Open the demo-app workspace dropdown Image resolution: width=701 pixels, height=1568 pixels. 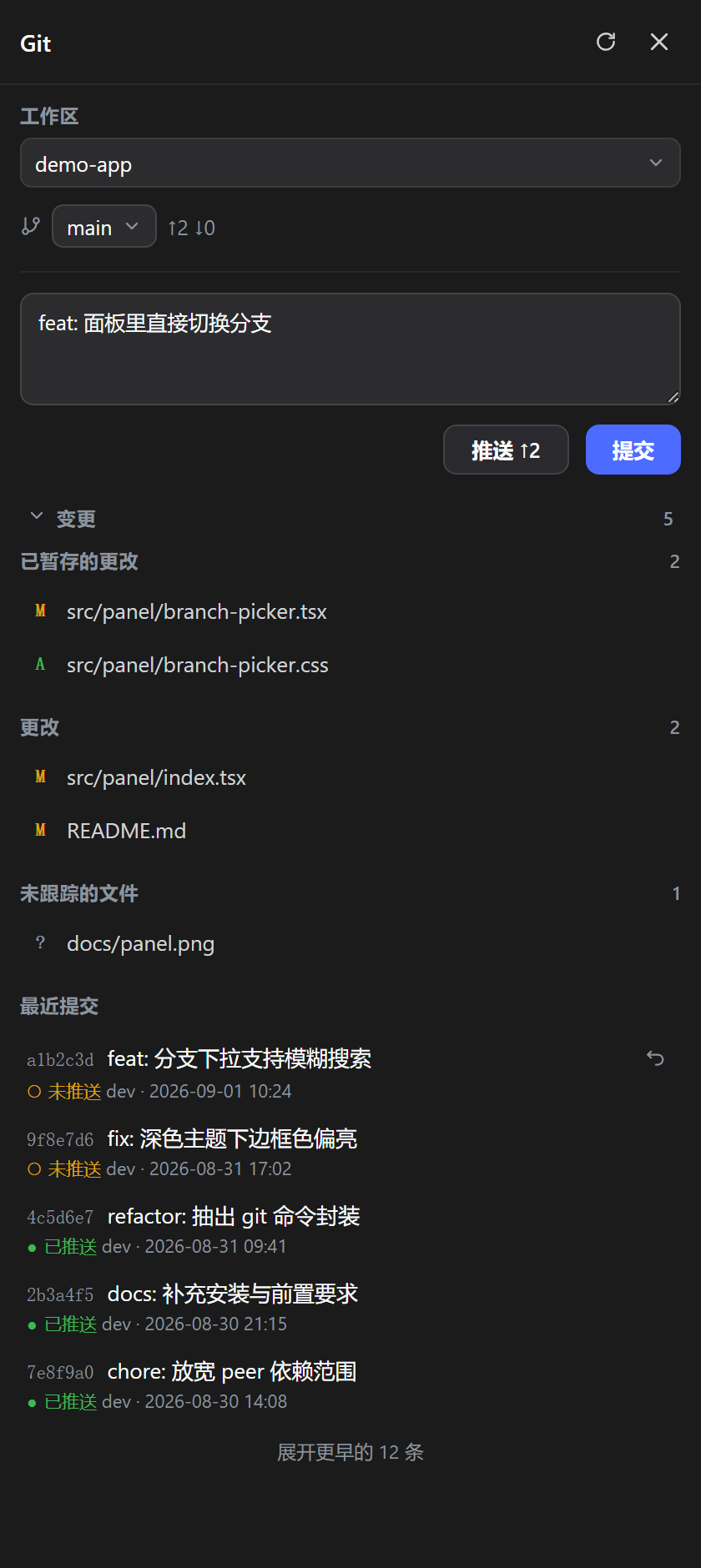[x=350, y=163]
